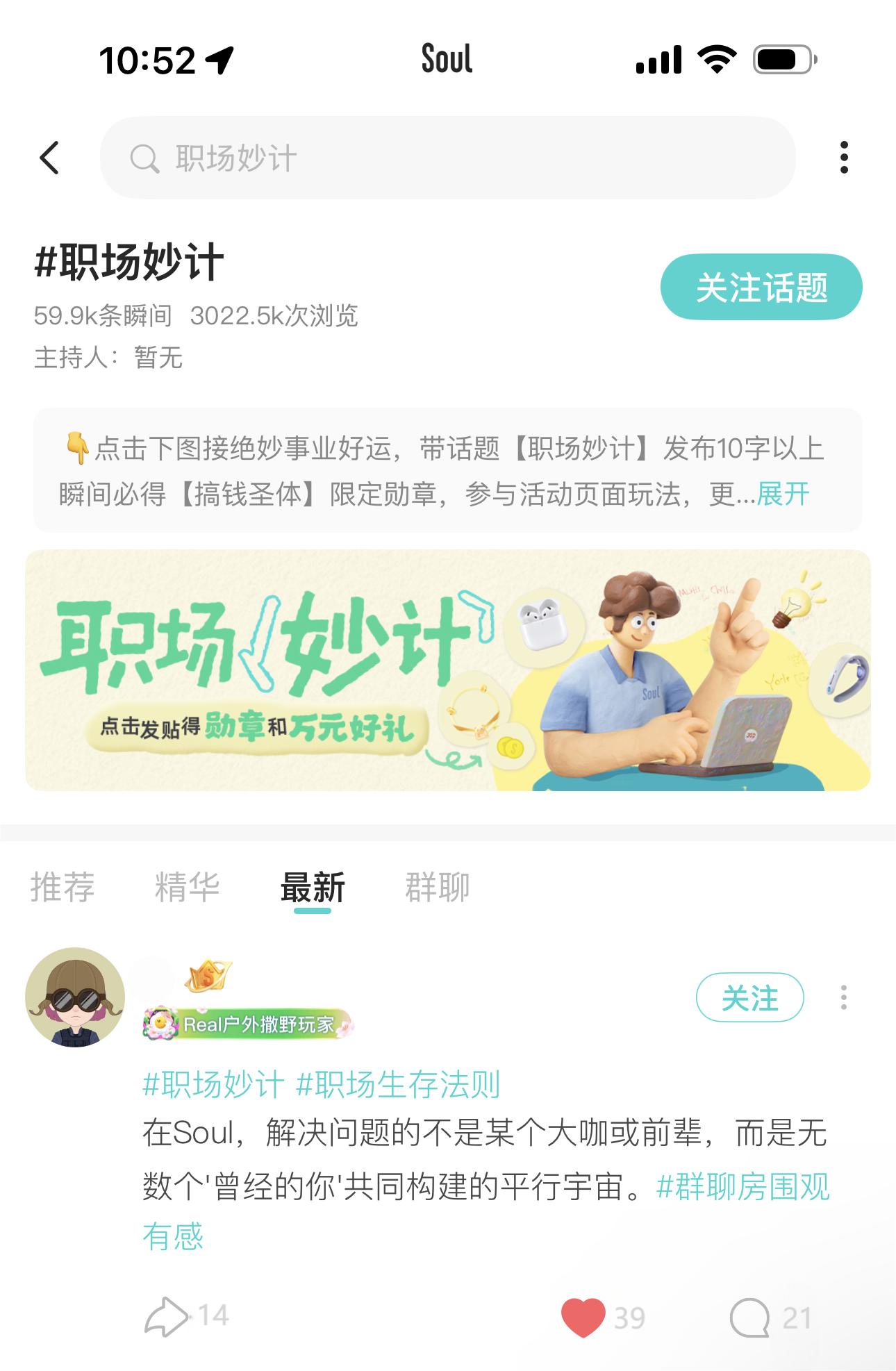The image size is (896, 1371).
Task: Switch to the 精华 tab
Action: pyautogui.click(x=187, y=887)
